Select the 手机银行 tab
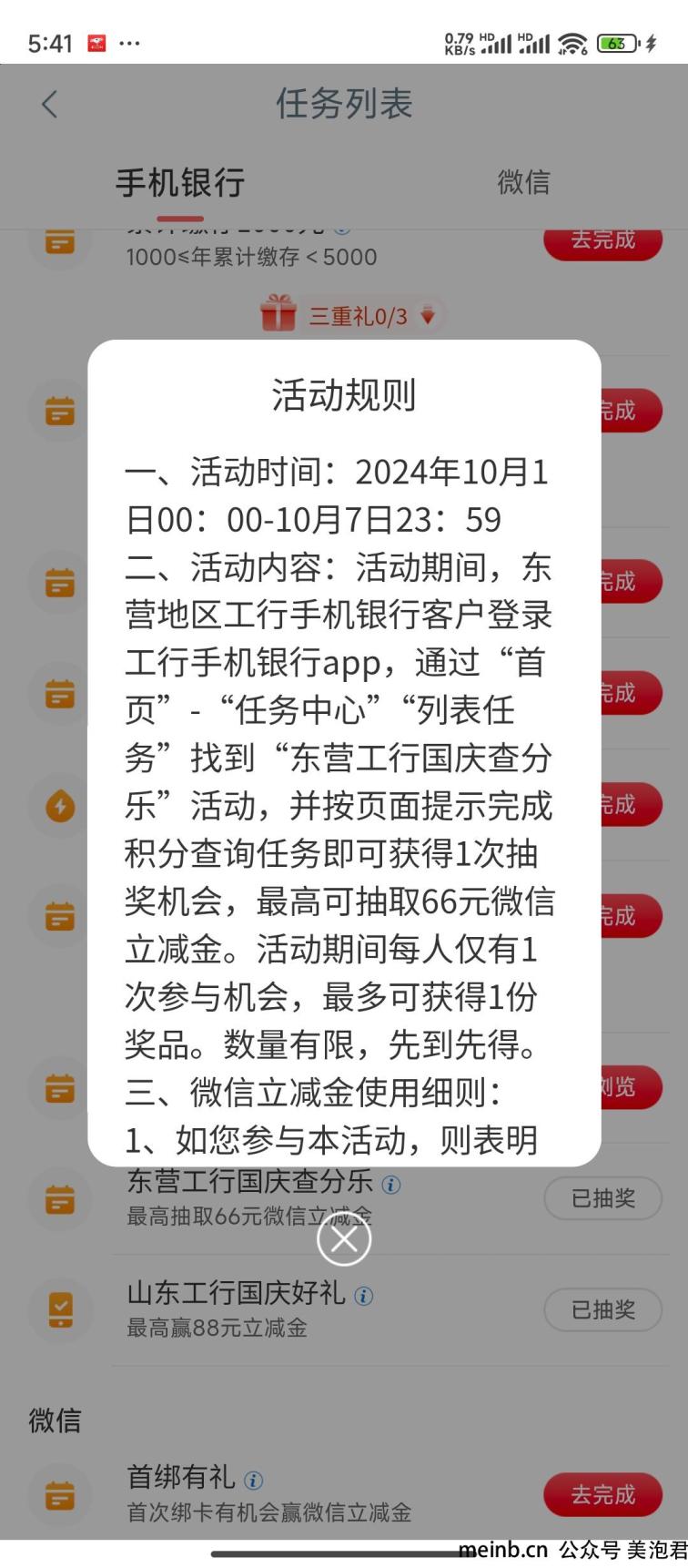688x1568 pixels. 180,183
